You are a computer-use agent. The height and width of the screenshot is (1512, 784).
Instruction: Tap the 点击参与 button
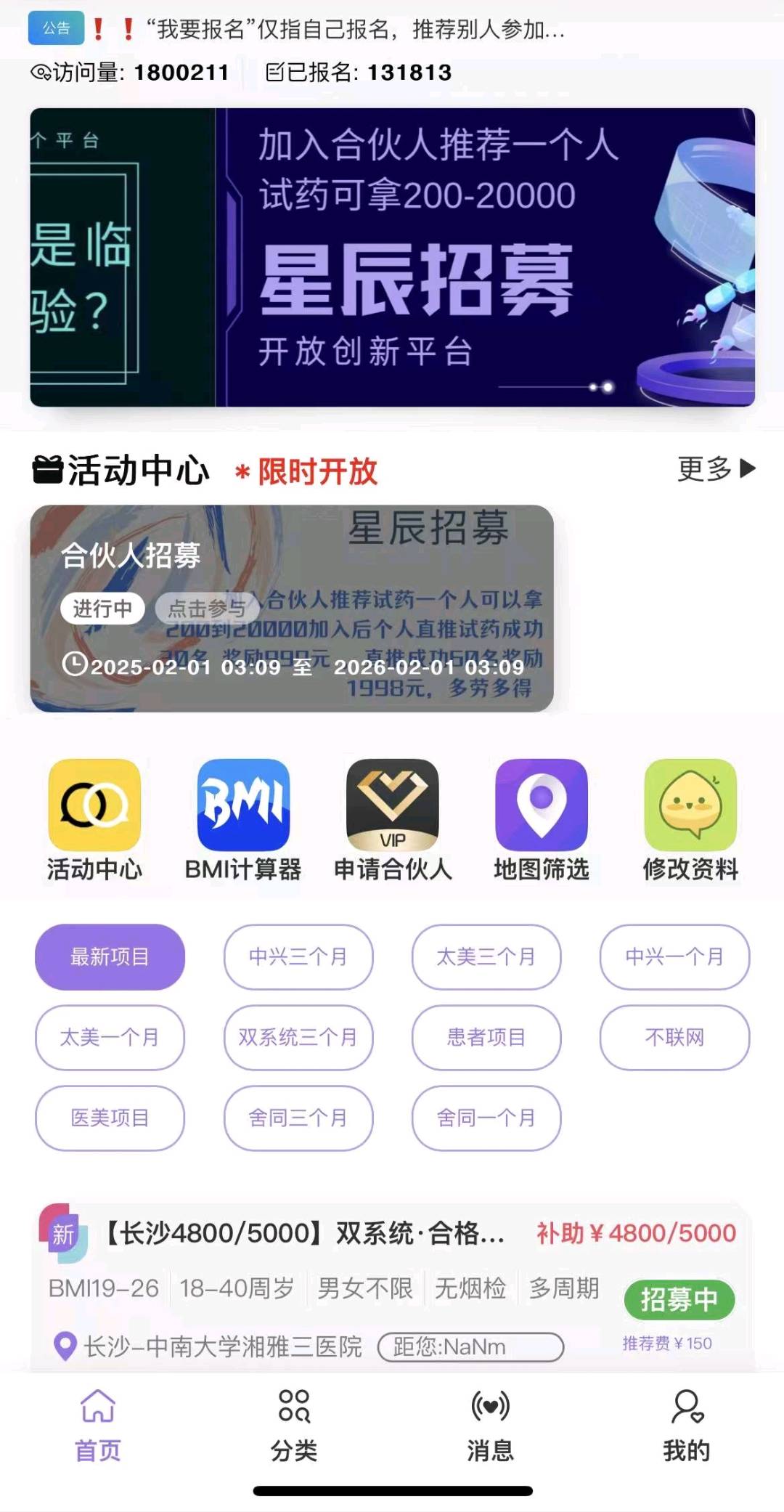coord(205,607)
